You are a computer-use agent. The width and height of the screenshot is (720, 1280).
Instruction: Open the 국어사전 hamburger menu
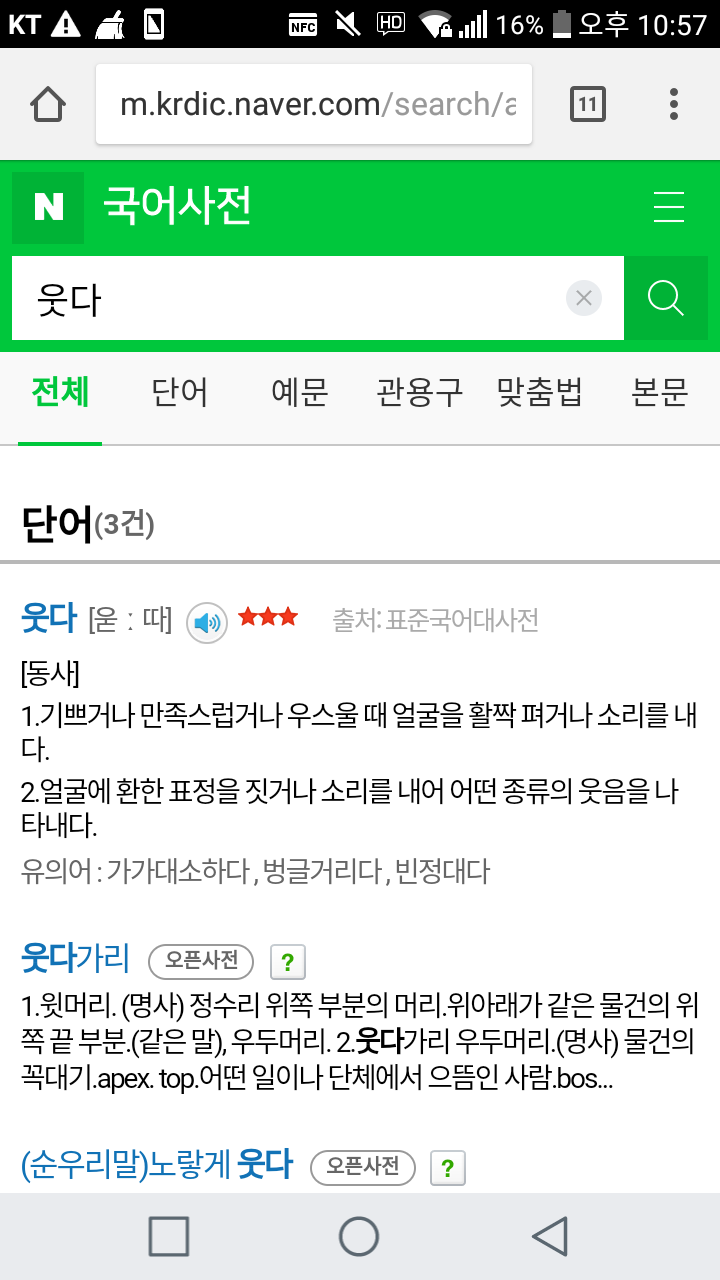click(x=668, y=207)
